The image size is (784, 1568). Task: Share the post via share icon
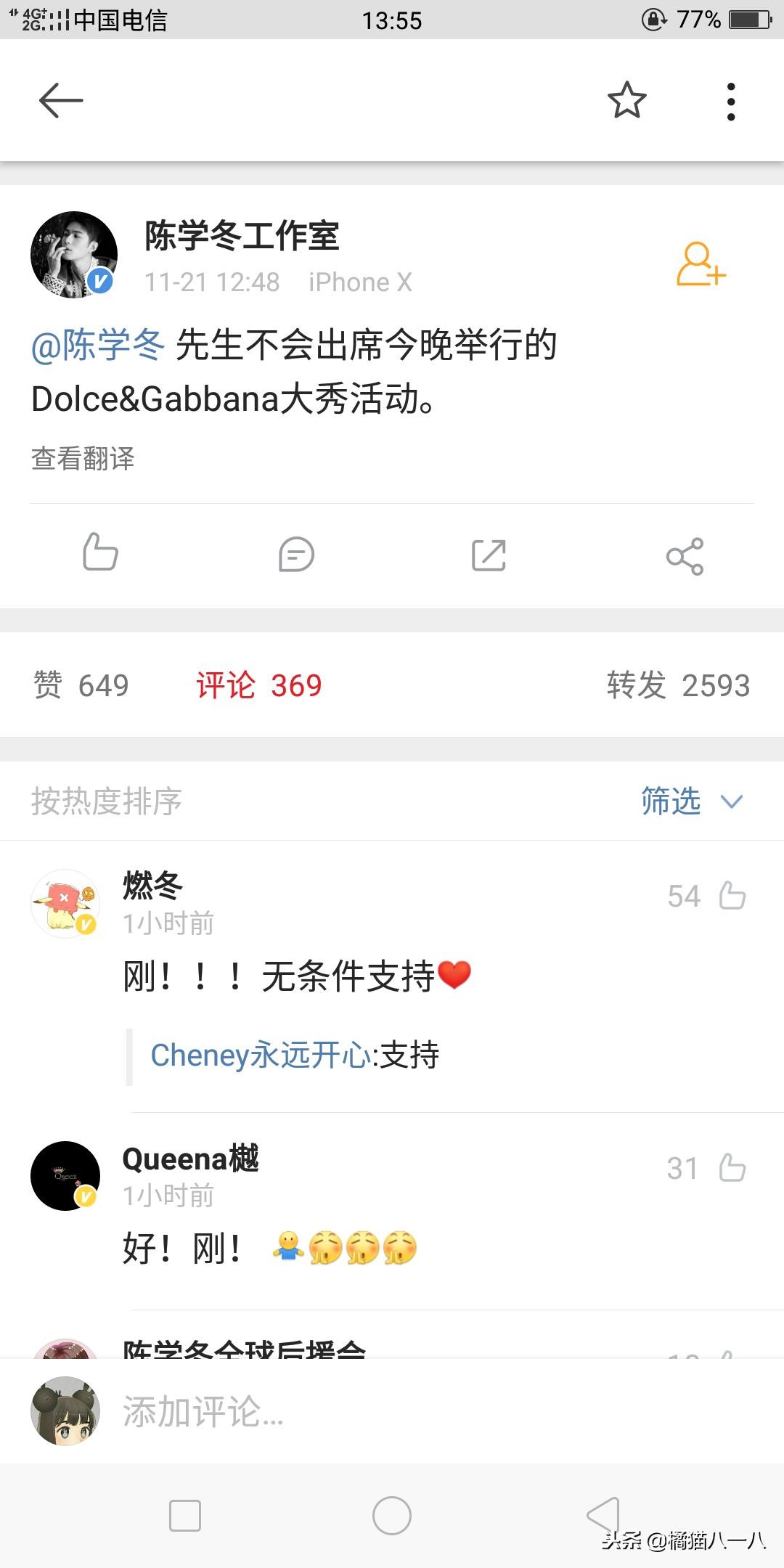tap(685, 557)
